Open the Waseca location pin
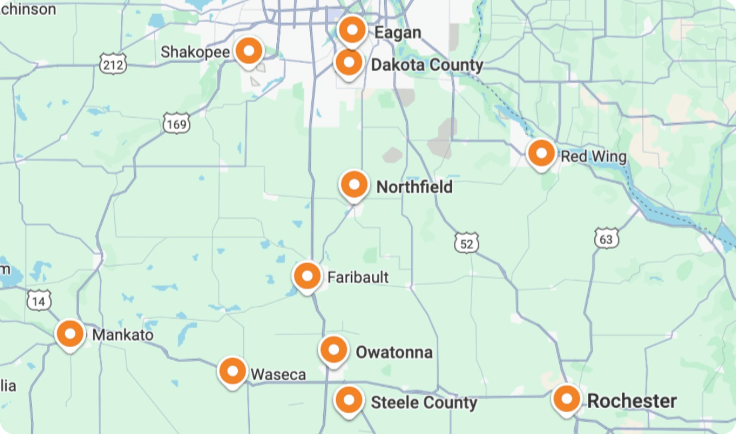The height and width of the screenshot is (434, 736). 233,372
